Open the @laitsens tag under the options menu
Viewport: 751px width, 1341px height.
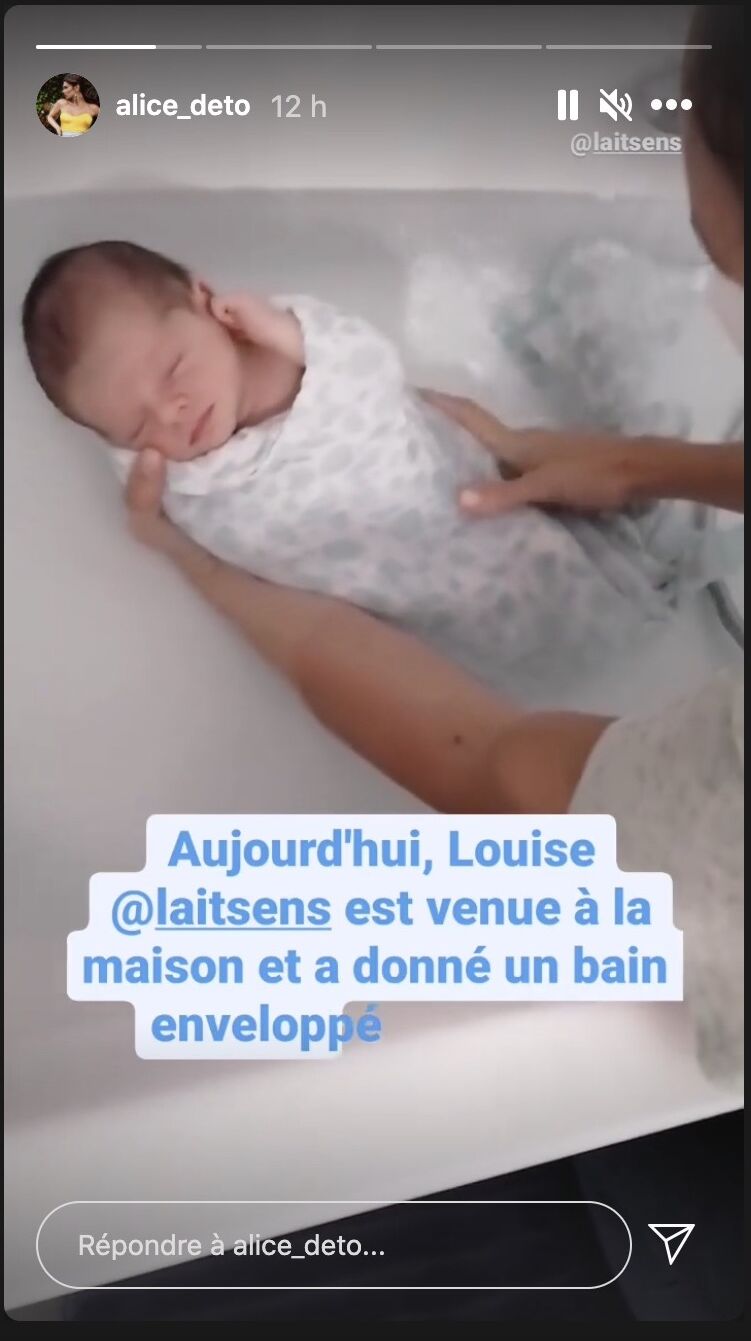tap(625, 143)
